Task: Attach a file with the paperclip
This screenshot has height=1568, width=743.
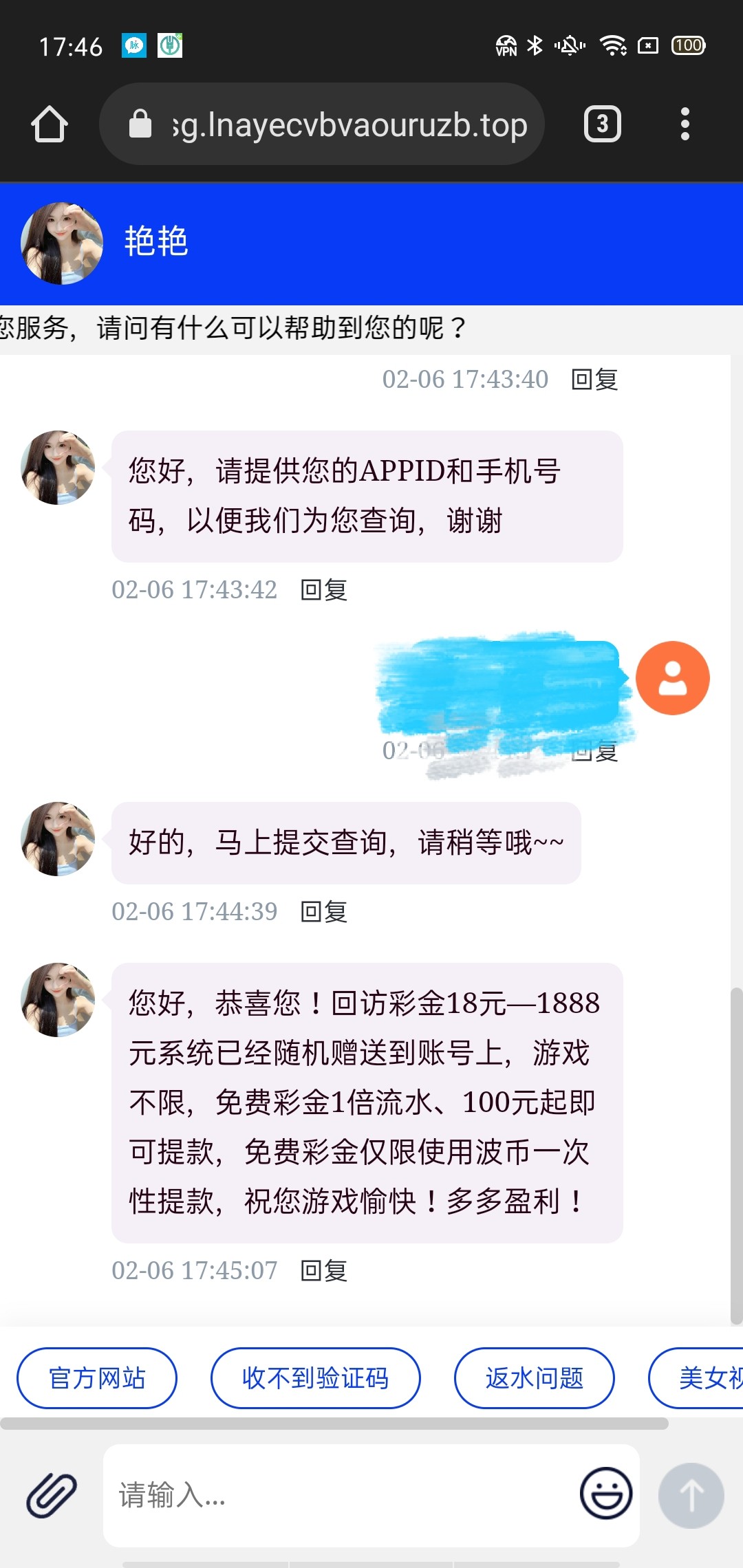Action: point(52,1495)
